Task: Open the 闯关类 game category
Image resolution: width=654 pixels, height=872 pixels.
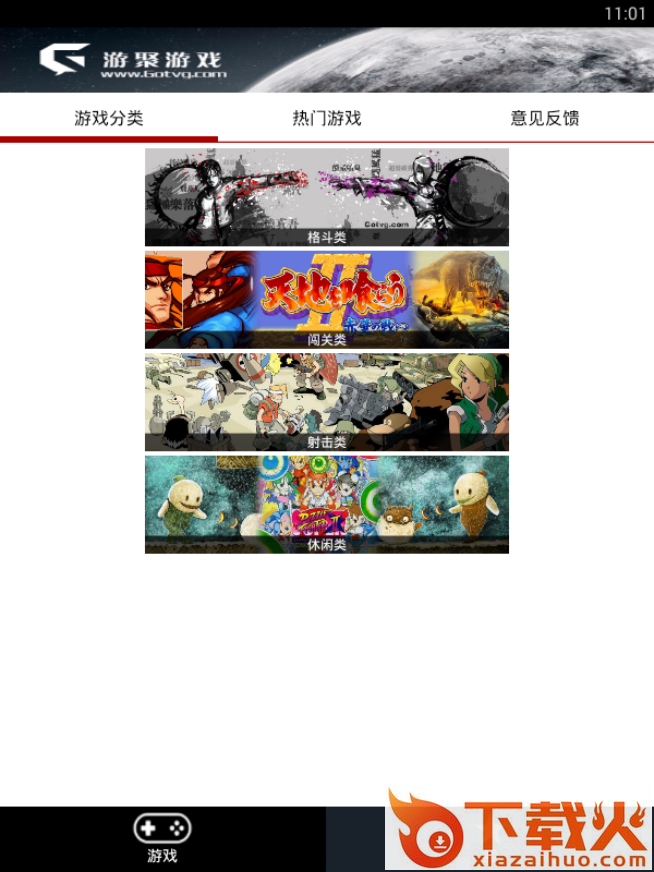Action: (326, 299)
